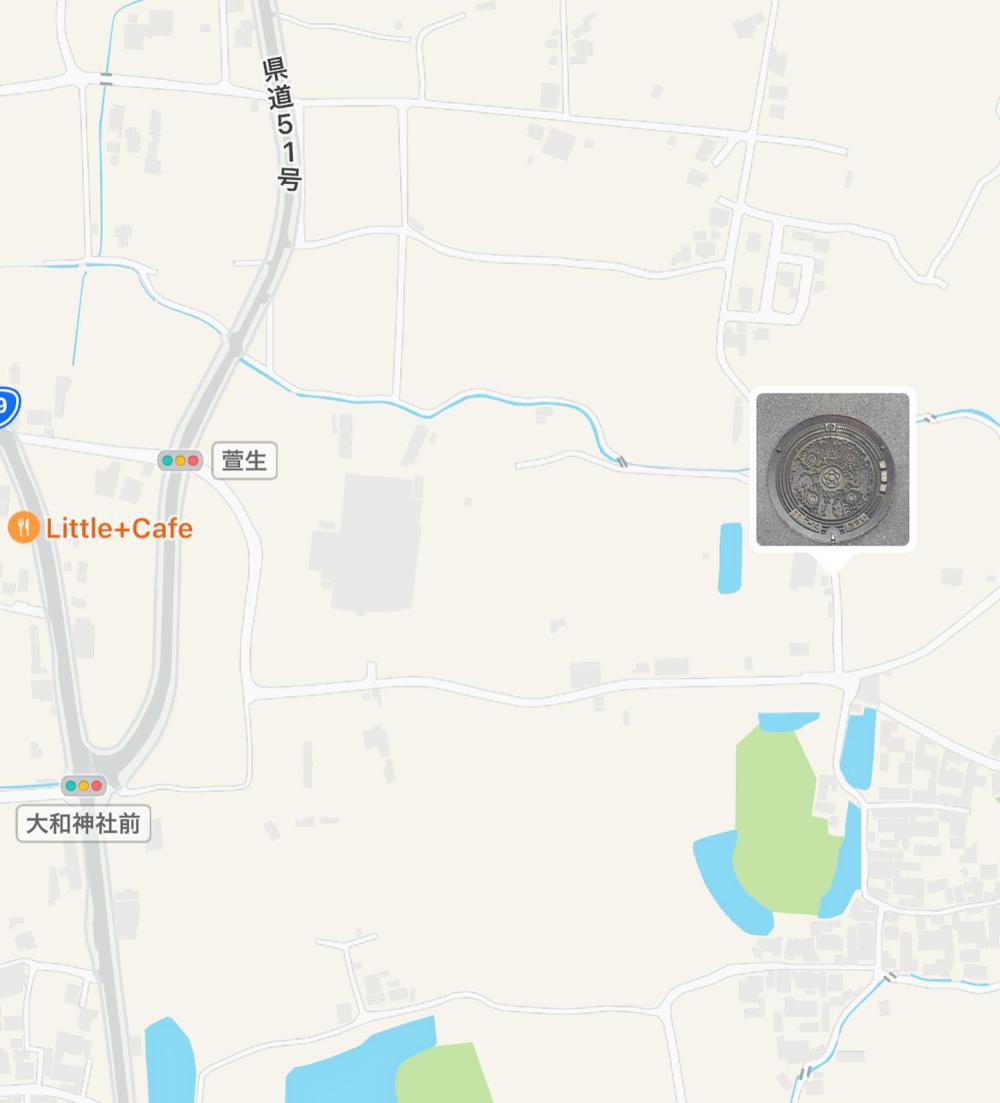
Task: Open the manhole cover photo pin
Action: point(832,469)
